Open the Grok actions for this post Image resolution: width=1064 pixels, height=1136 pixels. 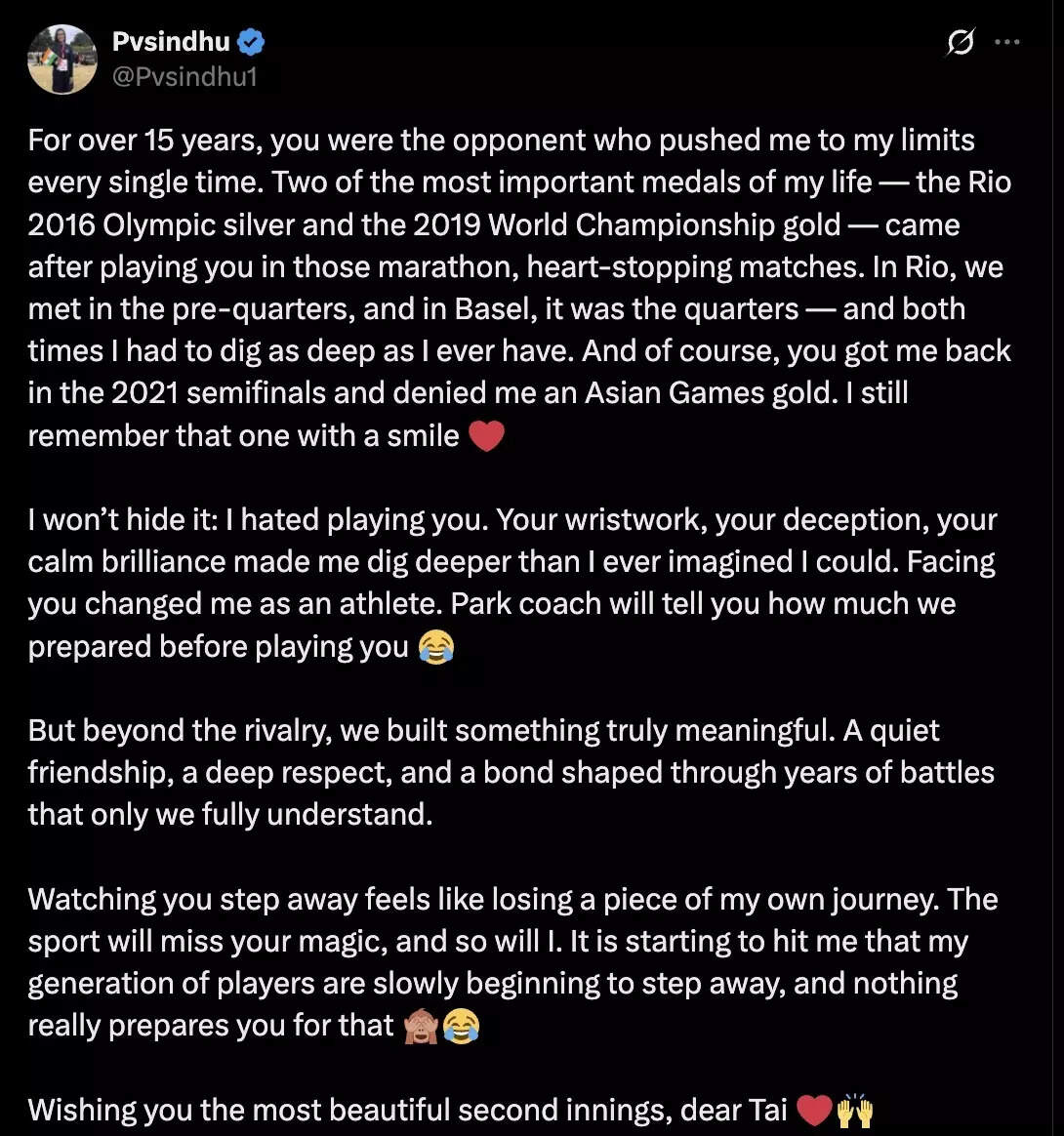click(x=960, y=41)
